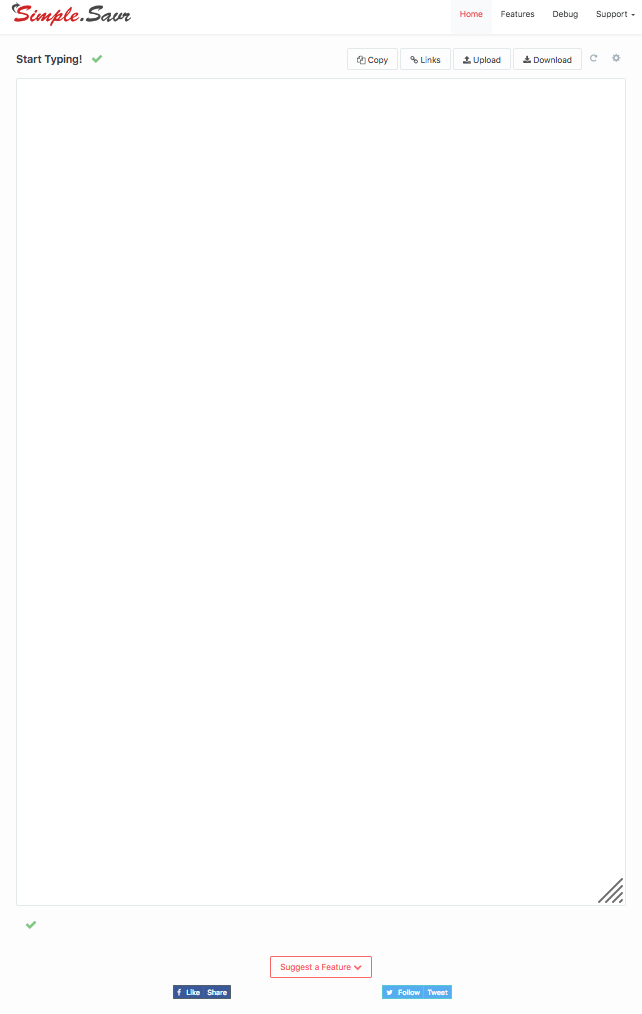Tap the refresh icon
Screen dimensions: 642x1014
click(x=593, y=59)
